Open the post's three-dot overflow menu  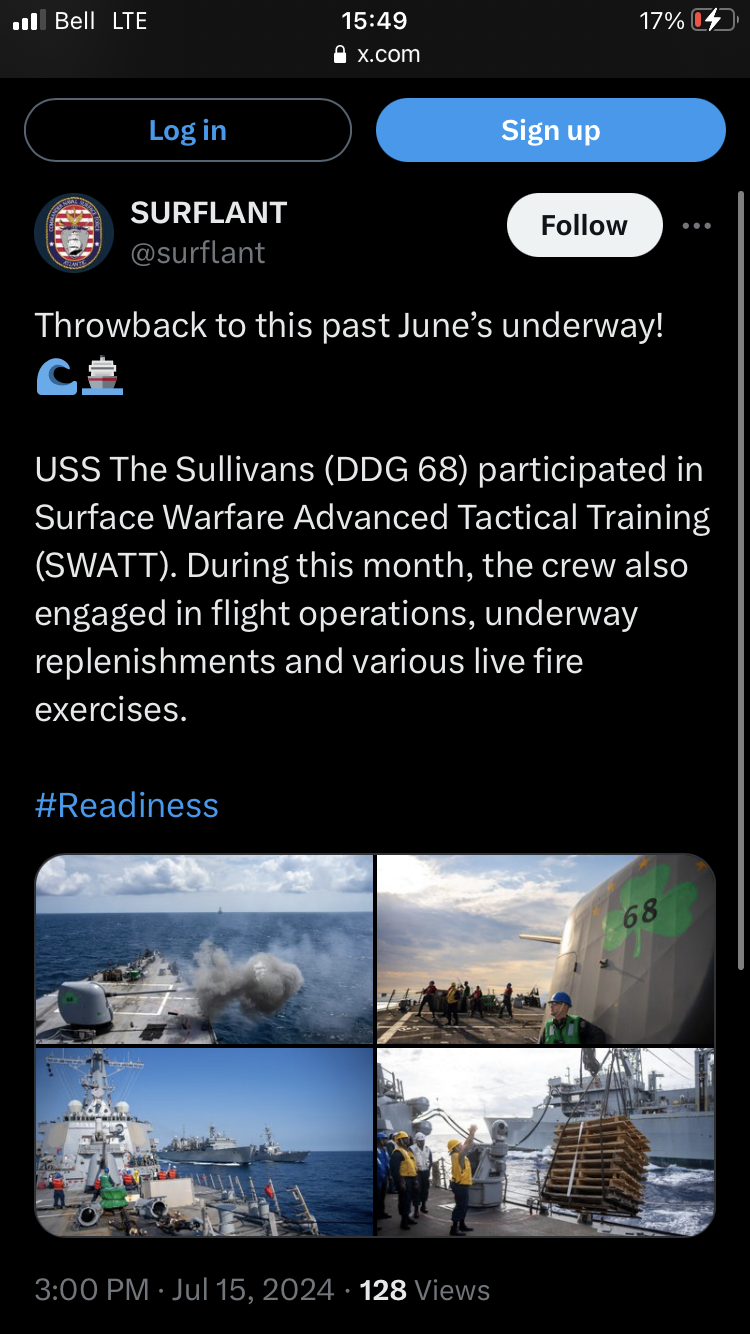click(x=697, y=226)
